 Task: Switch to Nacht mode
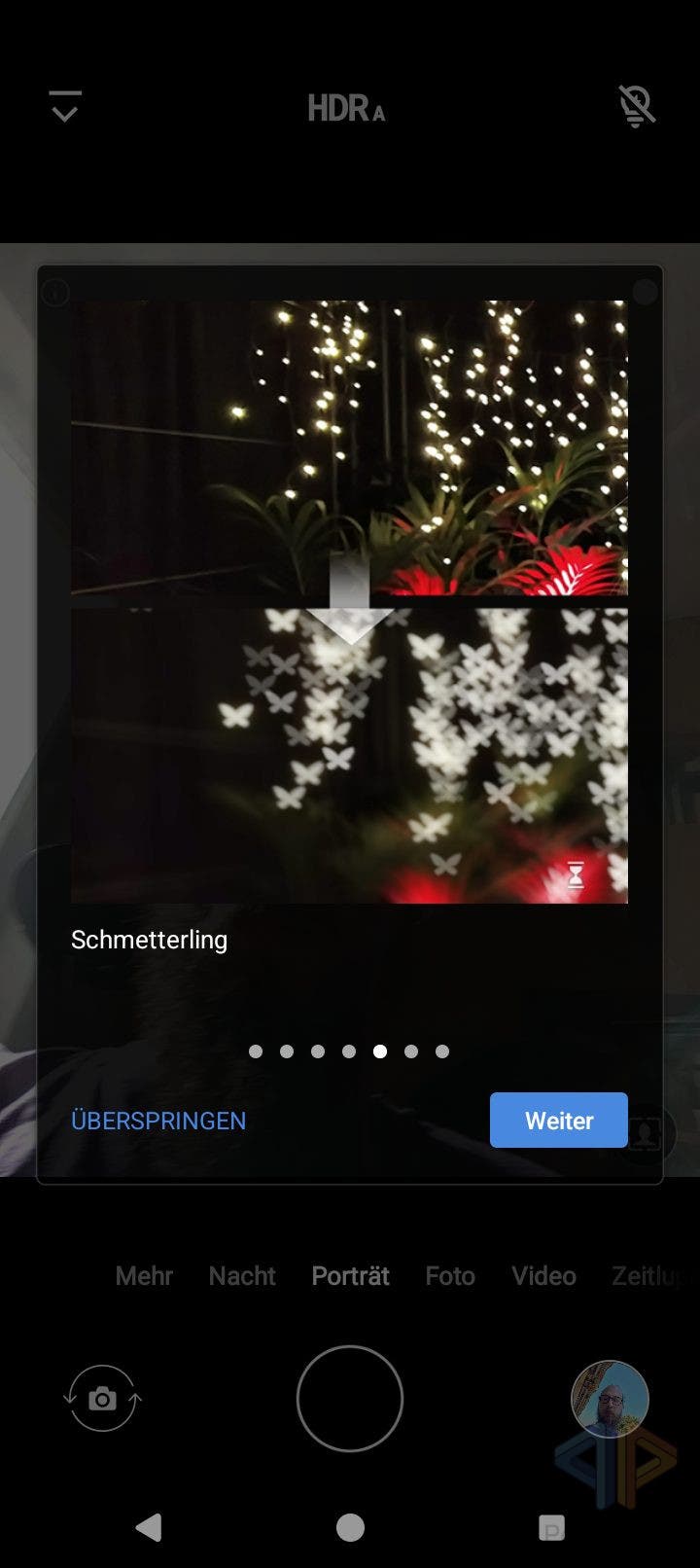tap(242, 1275)
